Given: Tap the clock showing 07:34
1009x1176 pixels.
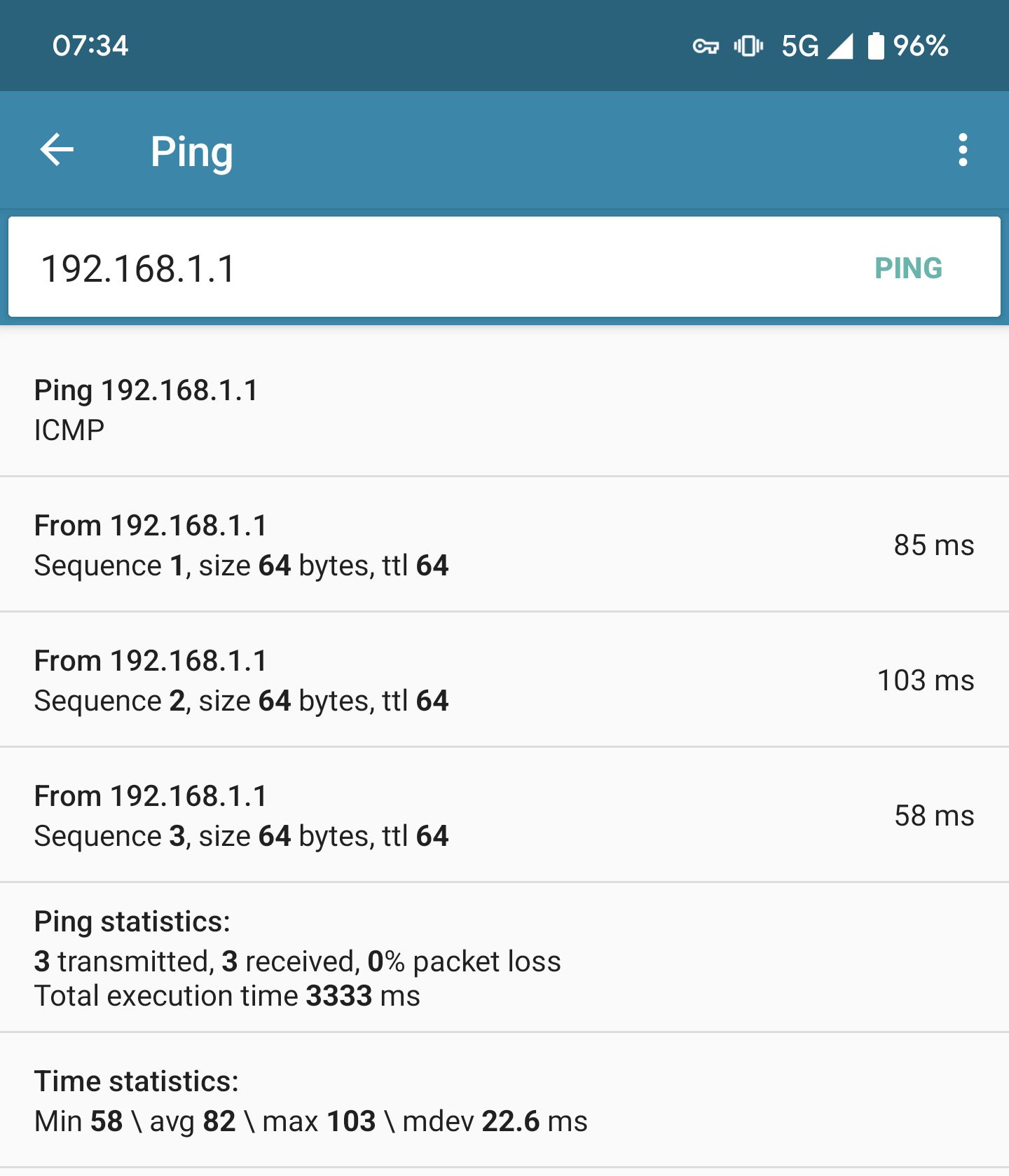Looking at the screenshot, I should point(90,46).
